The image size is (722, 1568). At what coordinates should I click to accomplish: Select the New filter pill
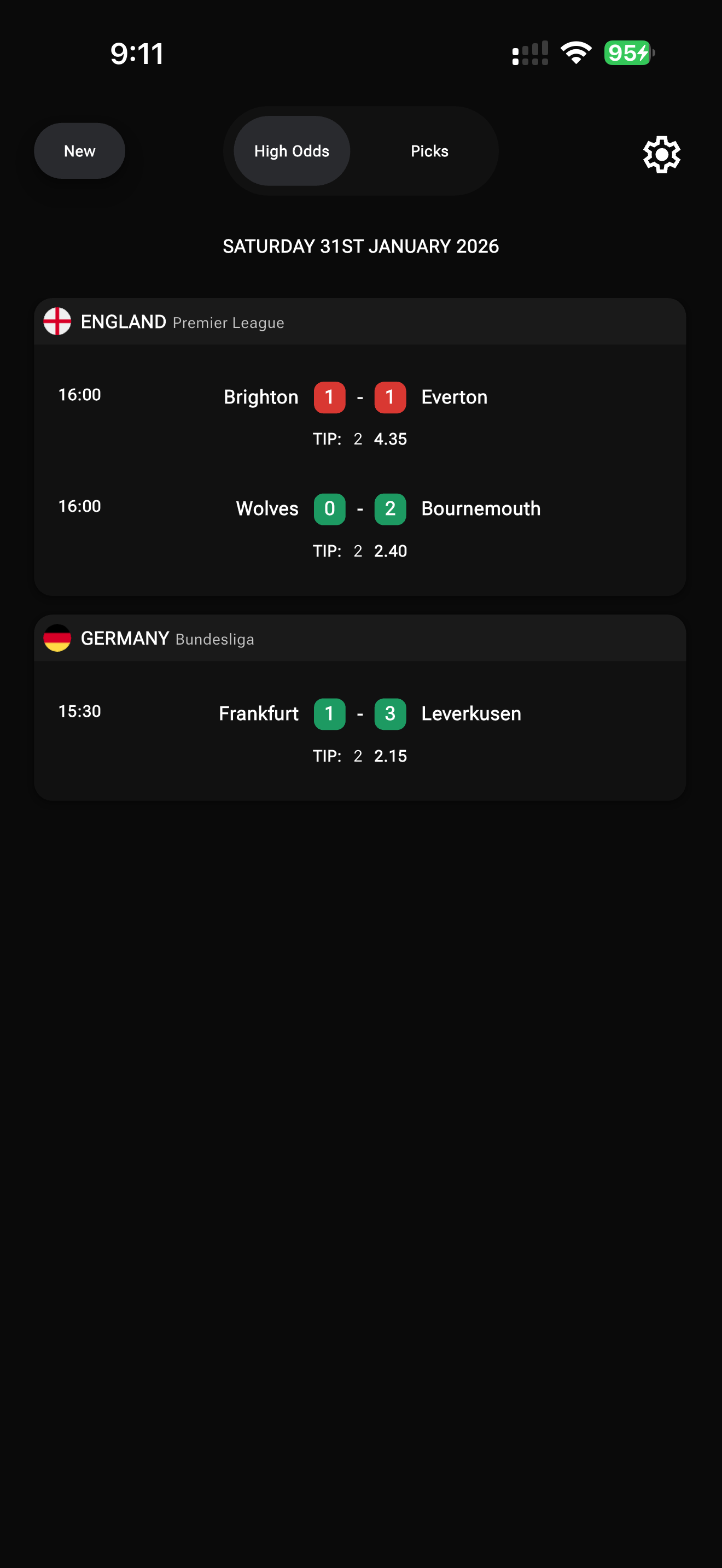(79, 150)
